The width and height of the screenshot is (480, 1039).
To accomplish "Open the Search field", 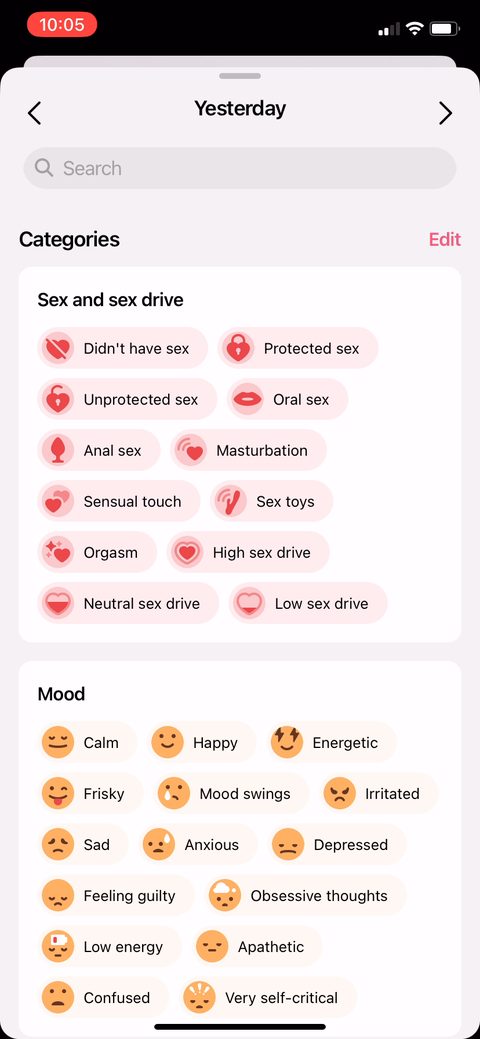I will coord(240,168).
